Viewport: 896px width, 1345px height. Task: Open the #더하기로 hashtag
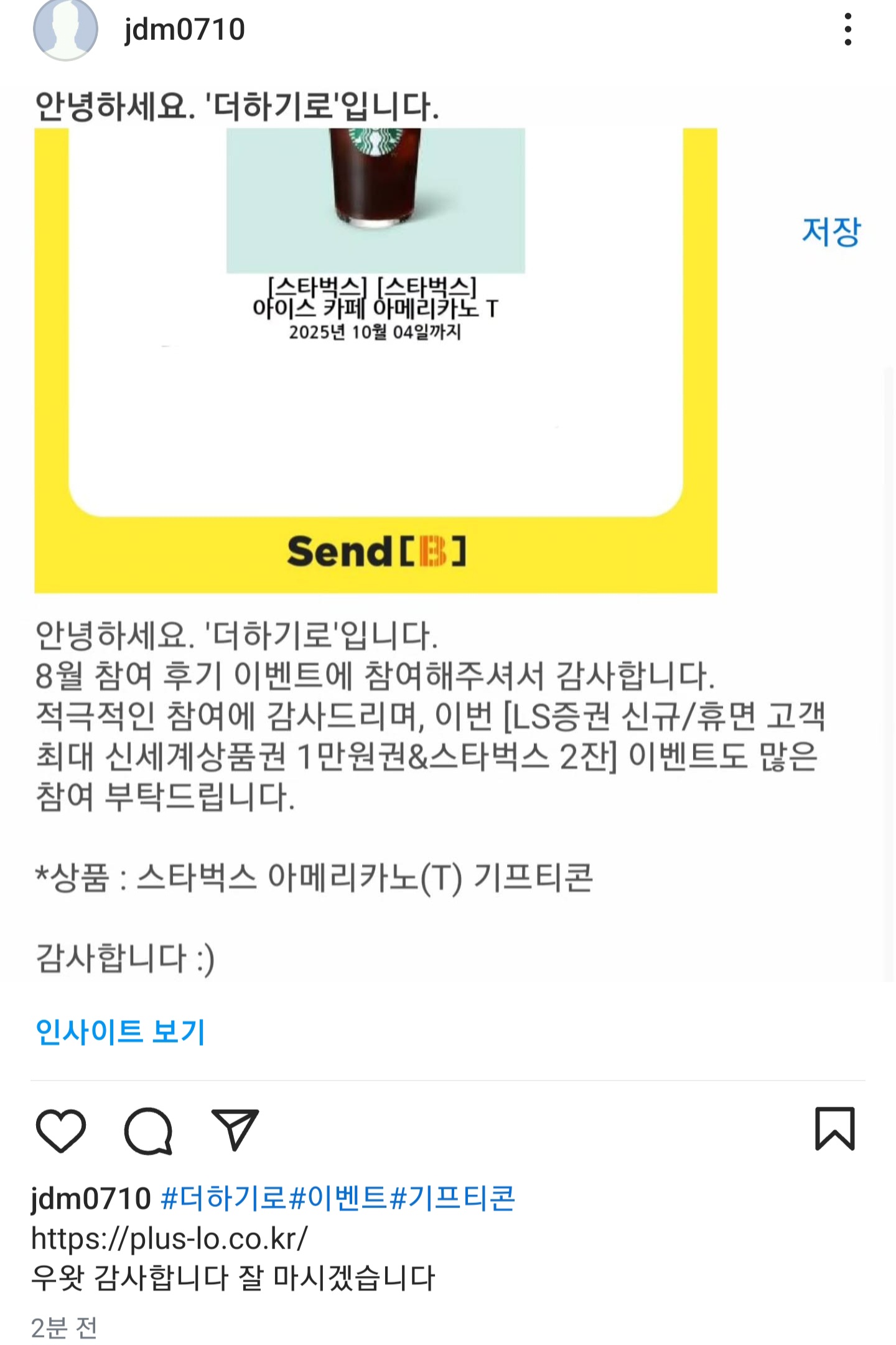(x=223, y=1198)
